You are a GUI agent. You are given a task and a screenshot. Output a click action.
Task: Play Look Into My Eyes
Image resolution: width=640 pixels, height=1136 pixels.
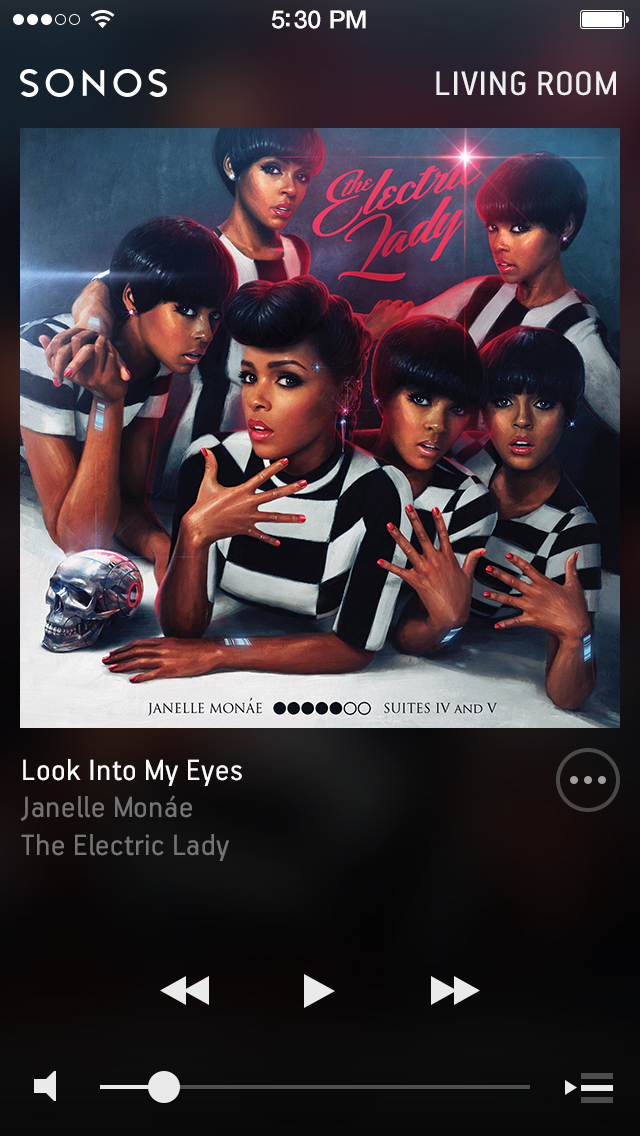point(318,991)
